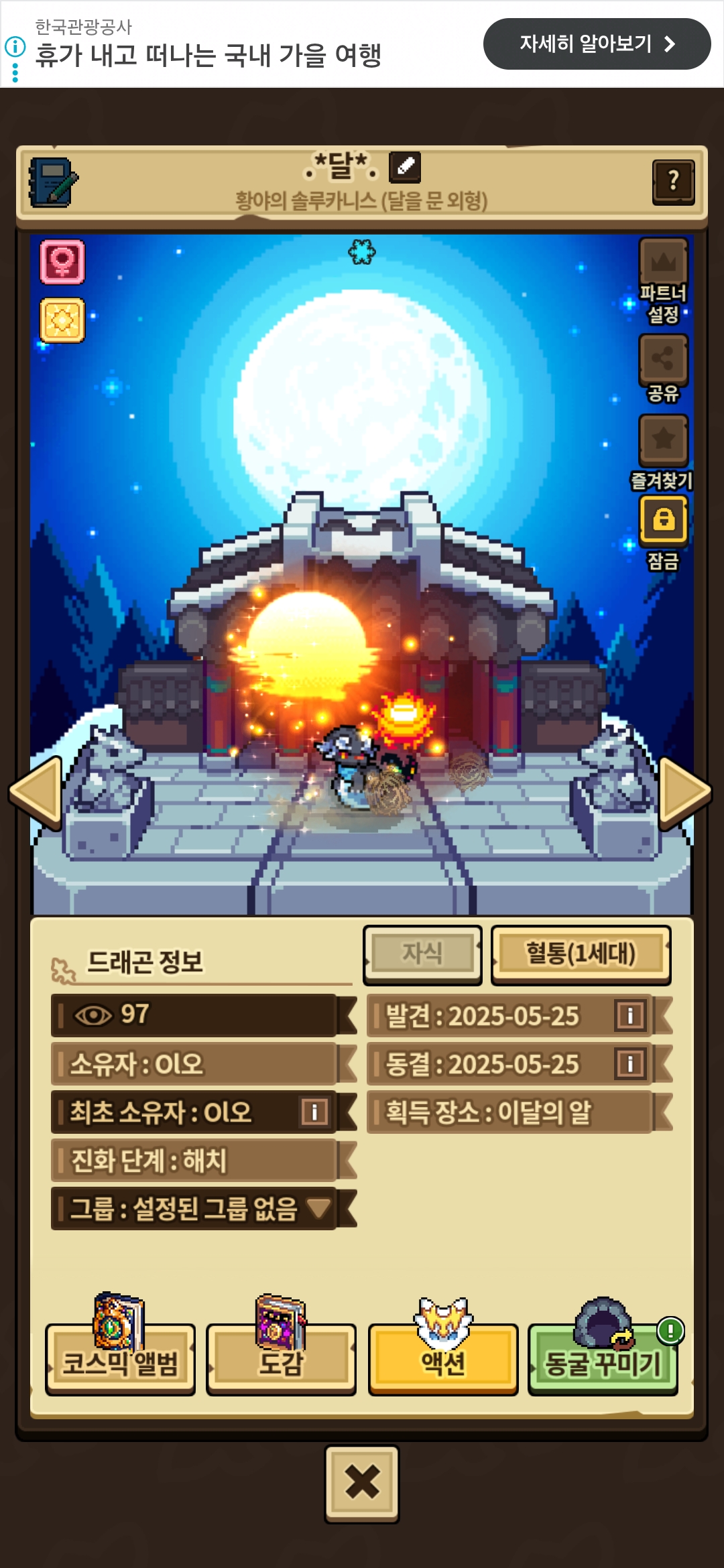Add dragon to 즐겨찾기 favorites
This screenshot has height=1568, width=724.
pyautogui.click(x=663, y=440)
